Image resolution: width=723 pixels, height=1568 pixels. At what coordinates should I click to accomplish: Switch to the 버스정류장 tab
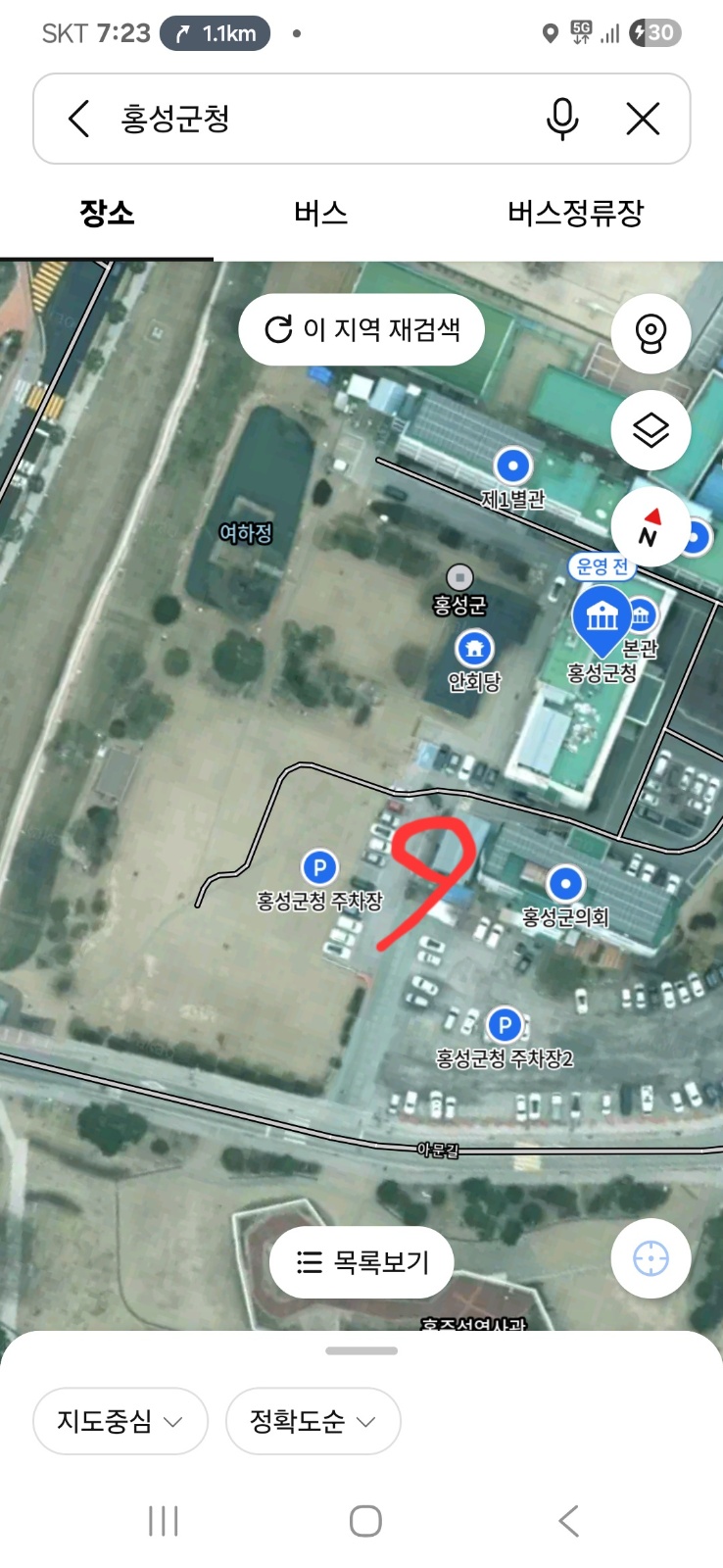[575, 213]
